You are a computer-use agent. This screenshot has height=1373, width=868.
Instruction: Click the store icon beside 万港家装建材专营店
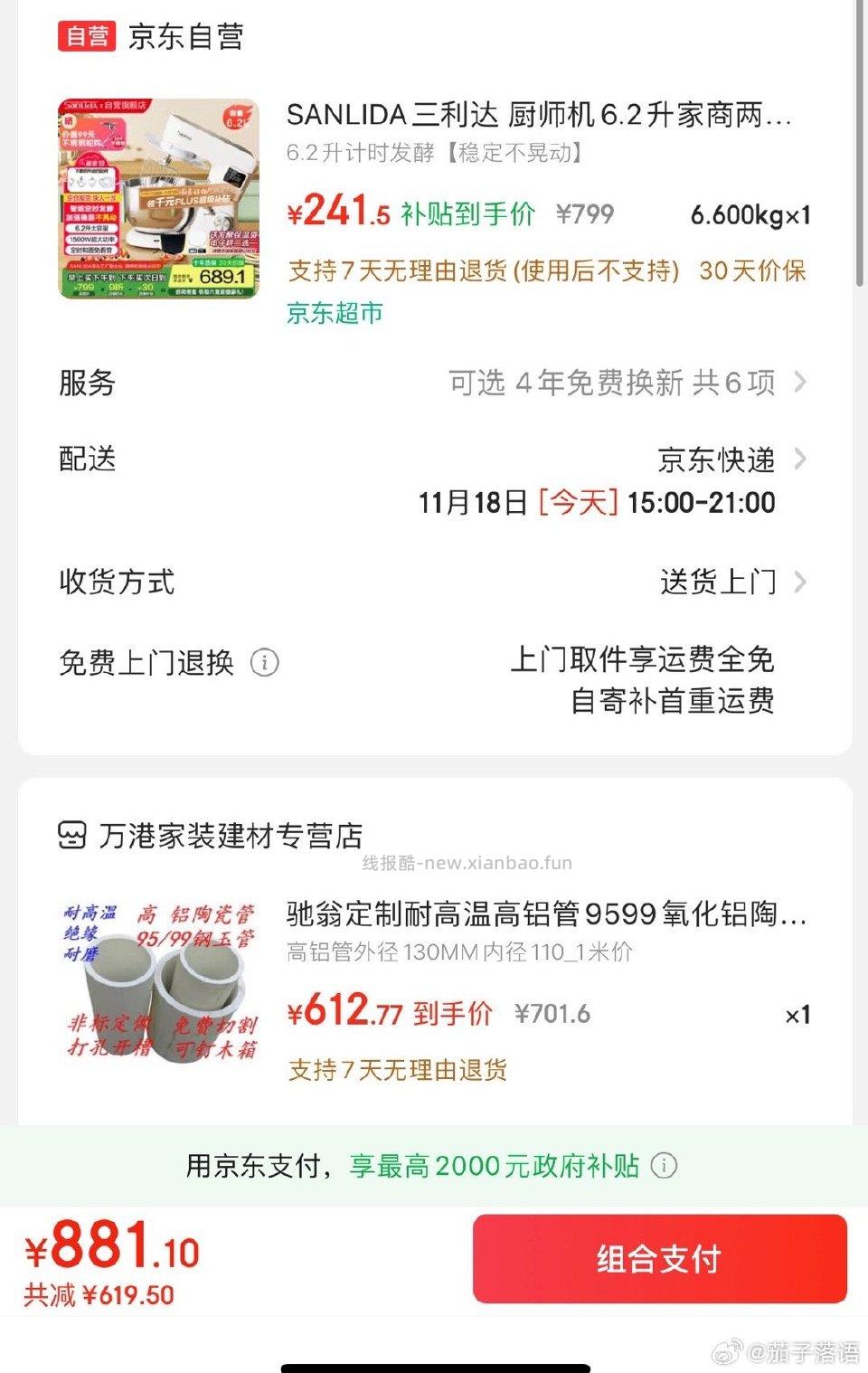click(x=71, y=837)
